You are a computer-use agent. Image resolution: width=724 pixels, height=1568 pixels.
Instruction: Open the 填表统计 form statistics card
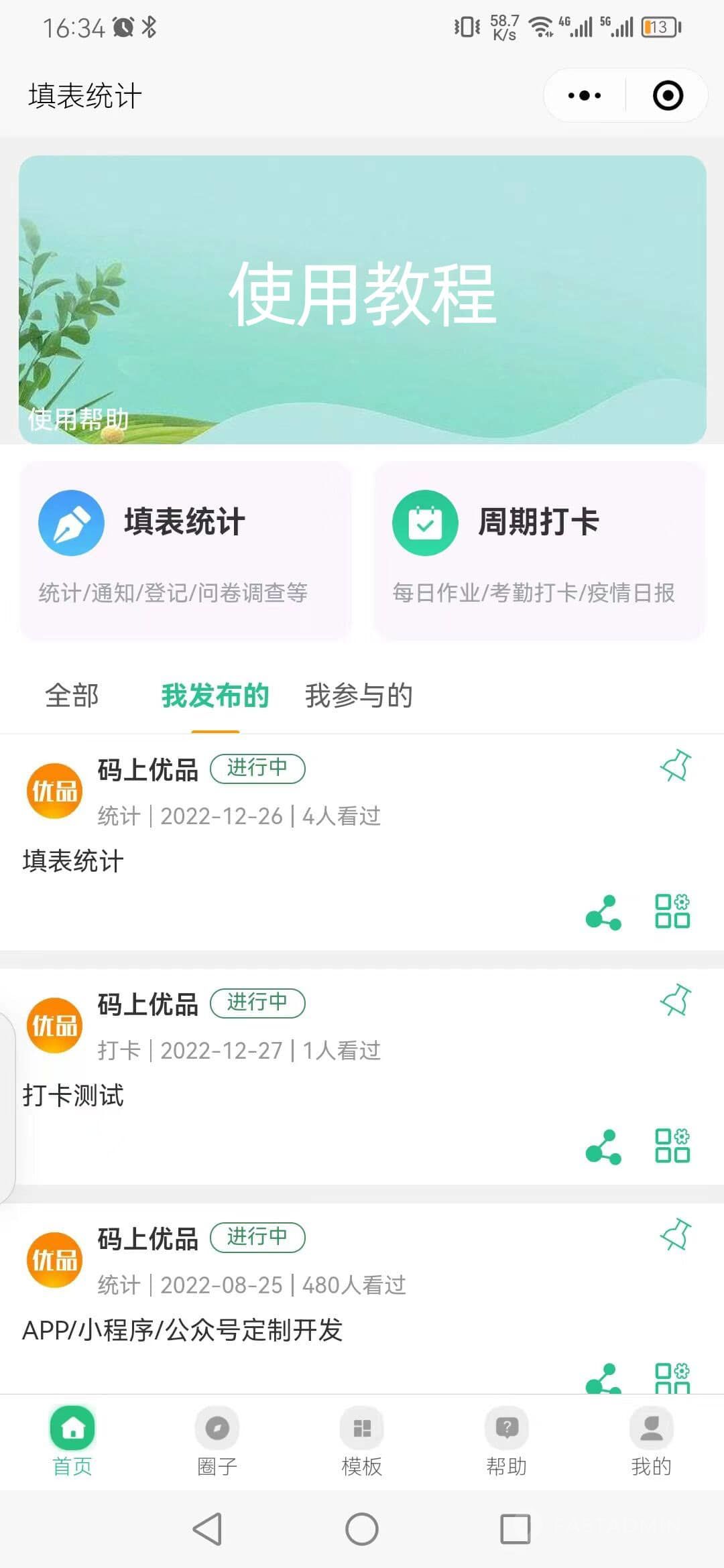click(186, 551)
